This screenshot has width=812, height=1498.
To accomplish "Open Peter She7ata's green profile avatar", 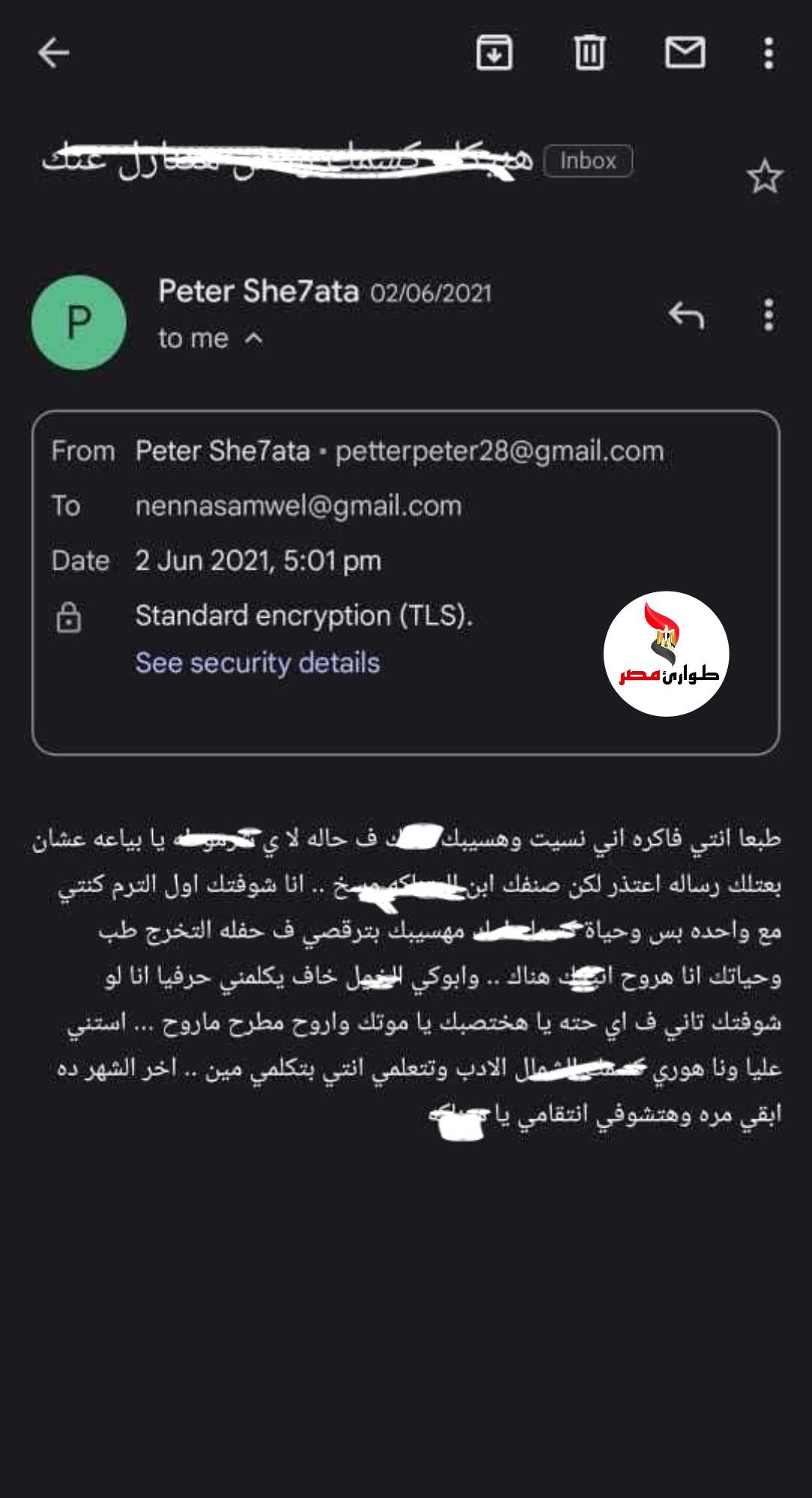I will click(79, 322).
